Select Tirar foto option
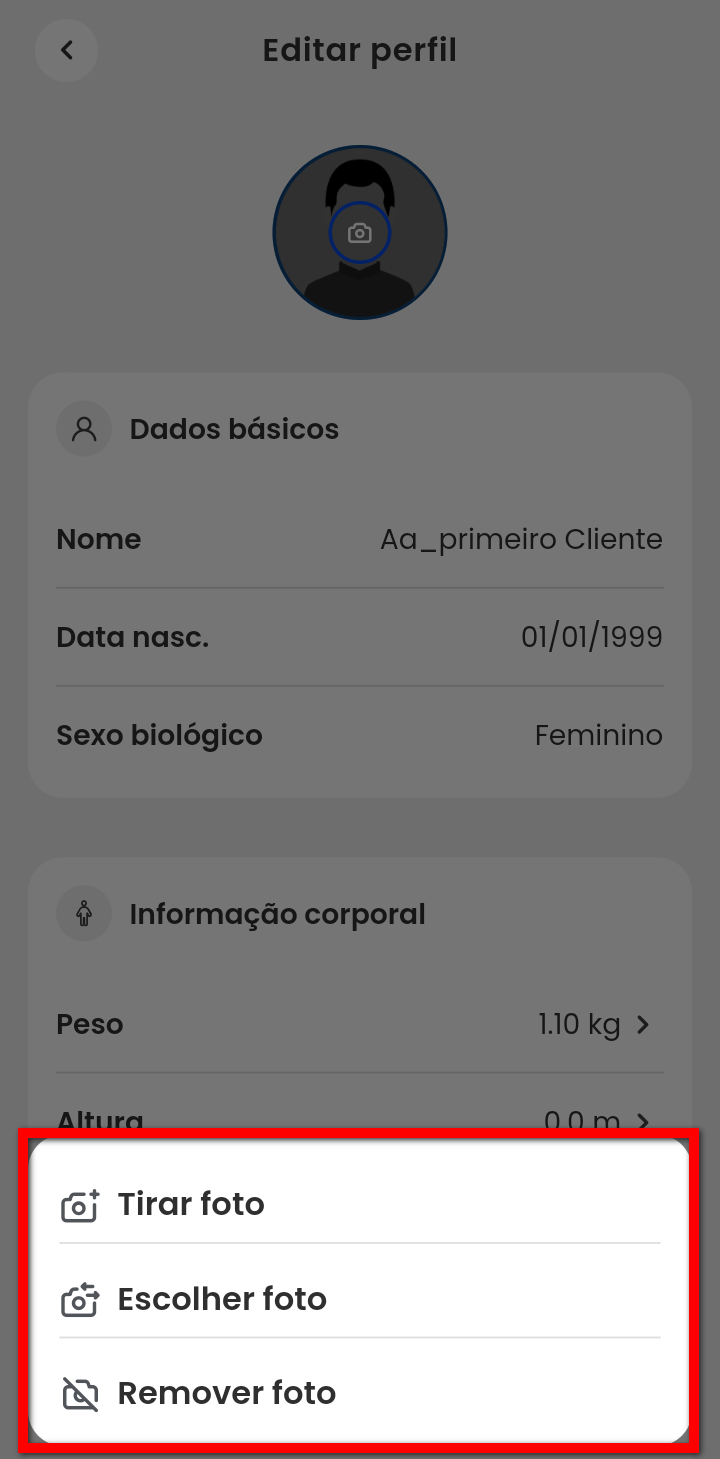 [x=191, y=1204]
